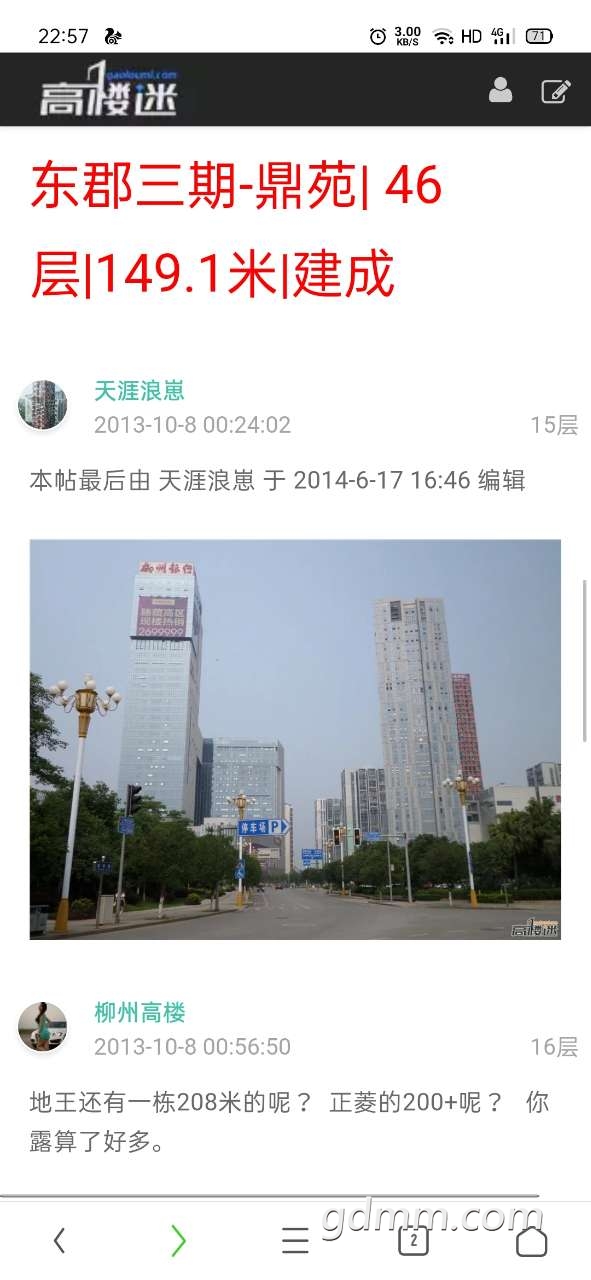Open the browser menu
The height and width of the screenshot is (1280, 591).
(x=295, y=1241)
